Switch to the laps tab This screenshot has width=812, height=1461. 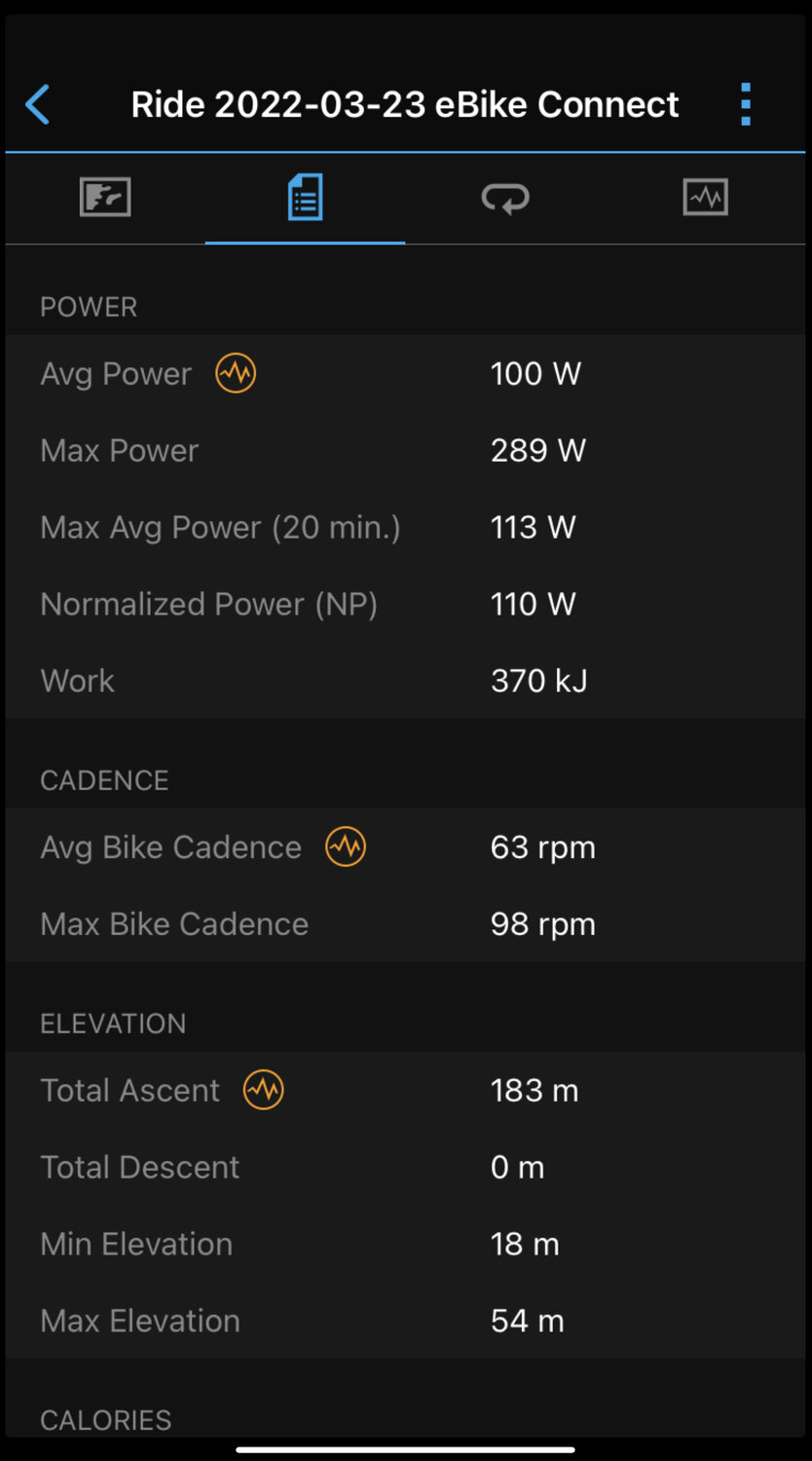pyautogui.click(x=505, y=198)
